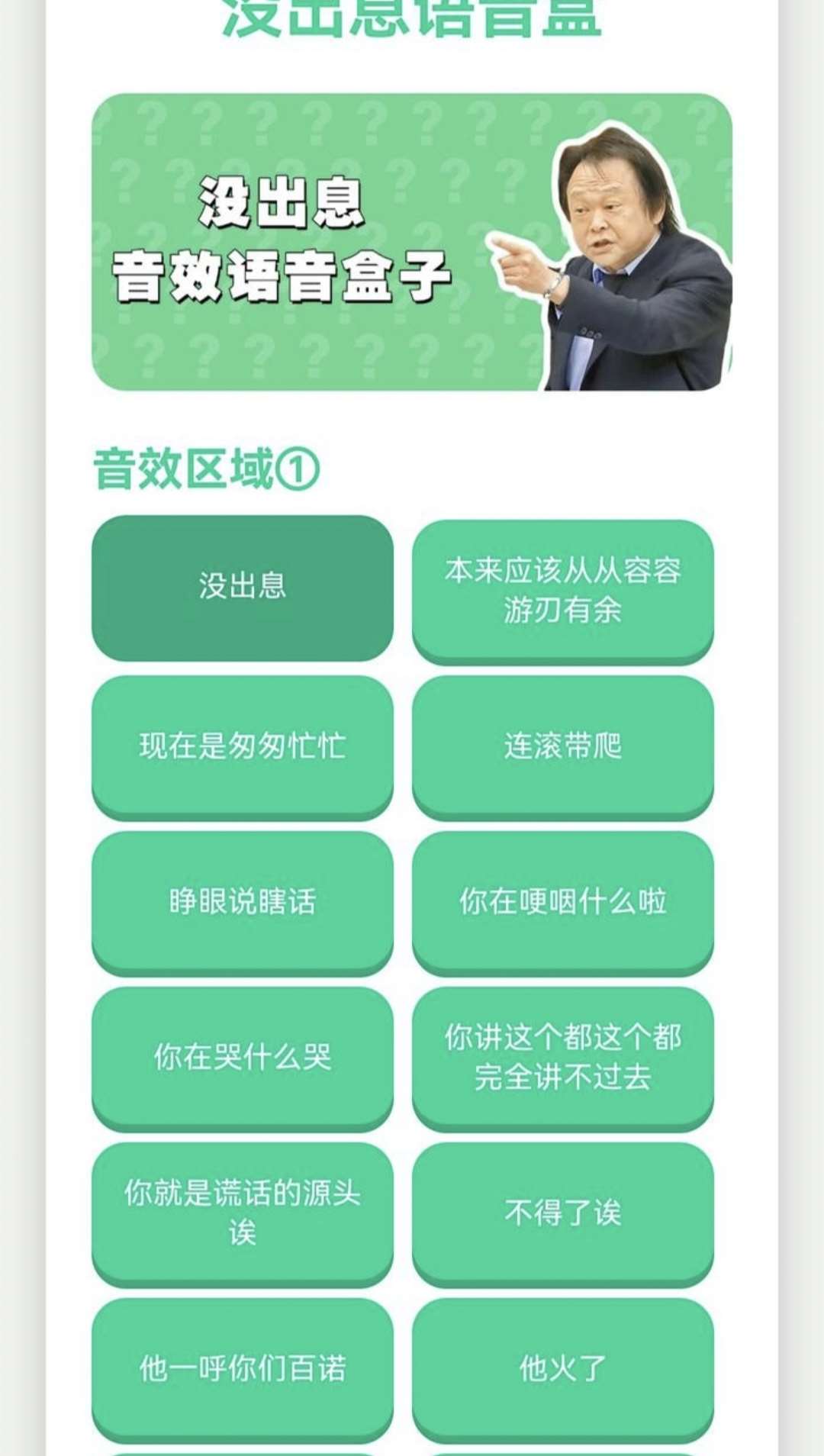Play 你在哽咽什么啦 voice clip
Viewport: 824px width, 1456px height.
(x=562, y=901)
